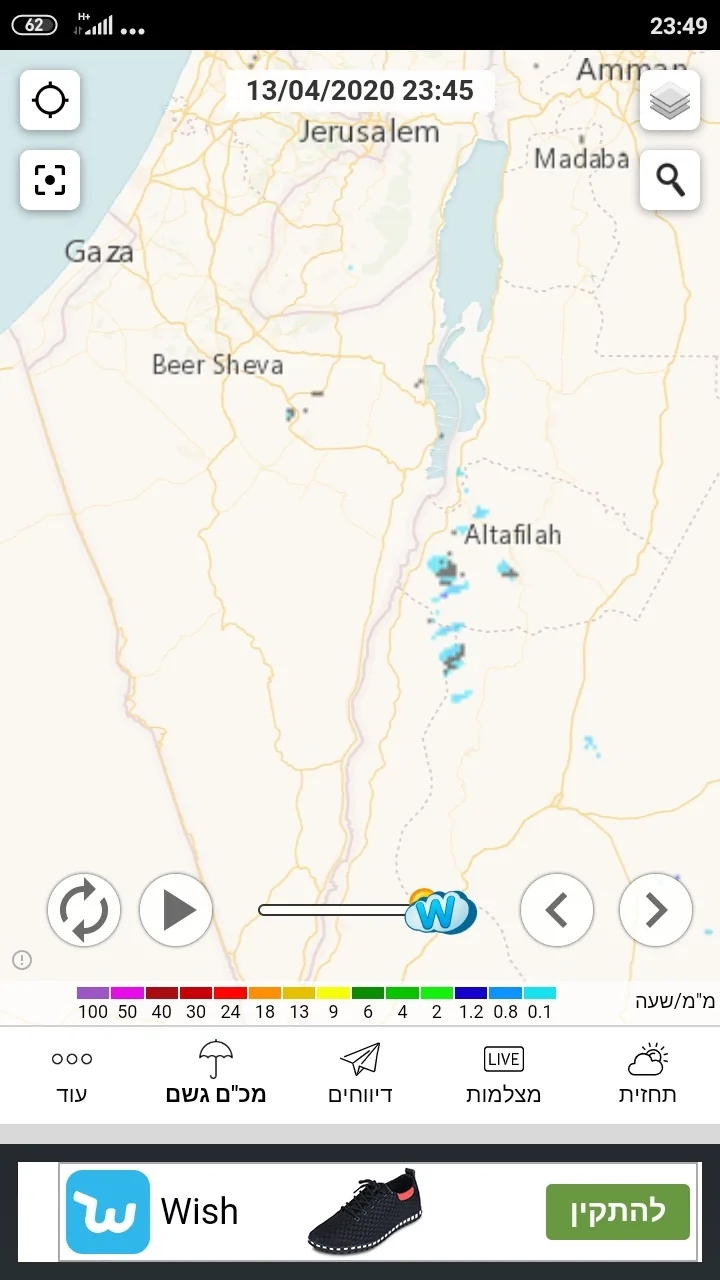Refresh the rain radar data

[x=84, y=910]
